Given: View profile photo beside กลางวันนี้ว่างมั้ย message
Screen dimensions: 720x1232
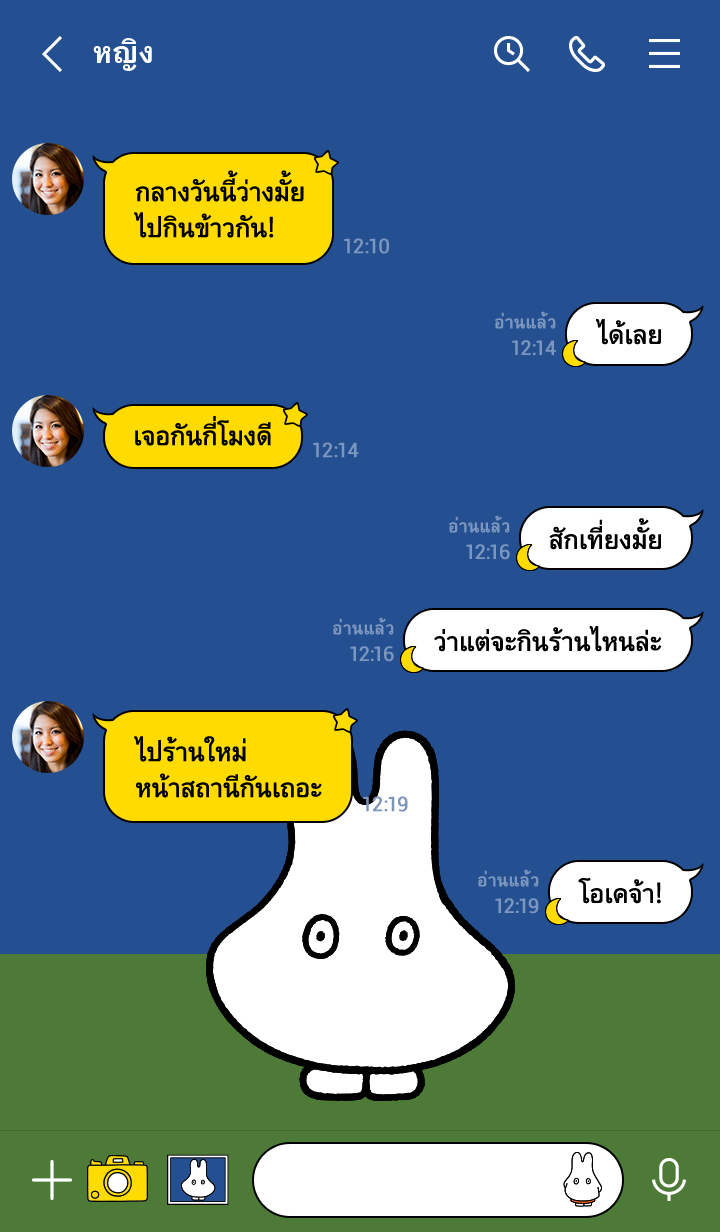Looking at the screenshot, I should (x=47, y=179).
